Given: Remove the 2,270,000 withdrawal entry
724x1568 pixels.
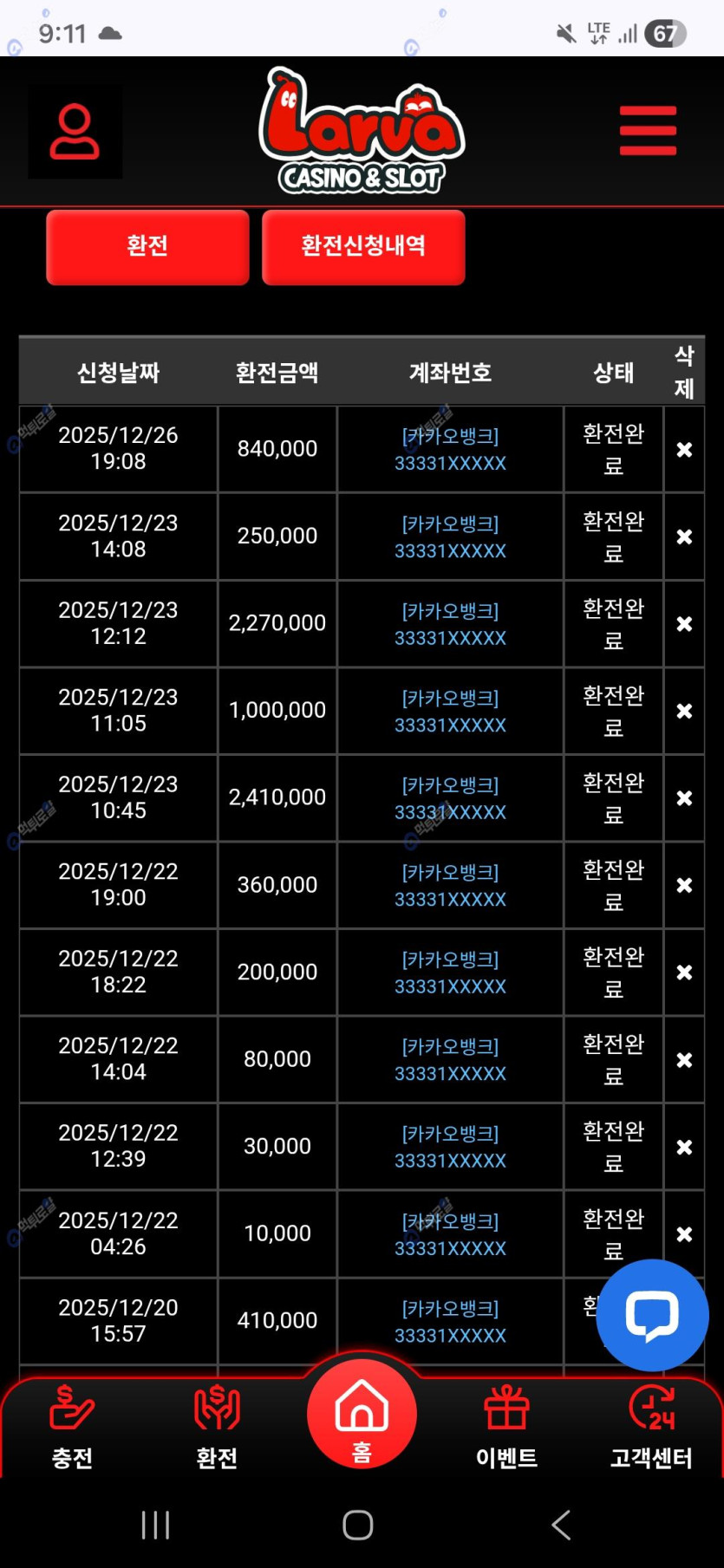Looking at the screenshot, I should point(684,624).
